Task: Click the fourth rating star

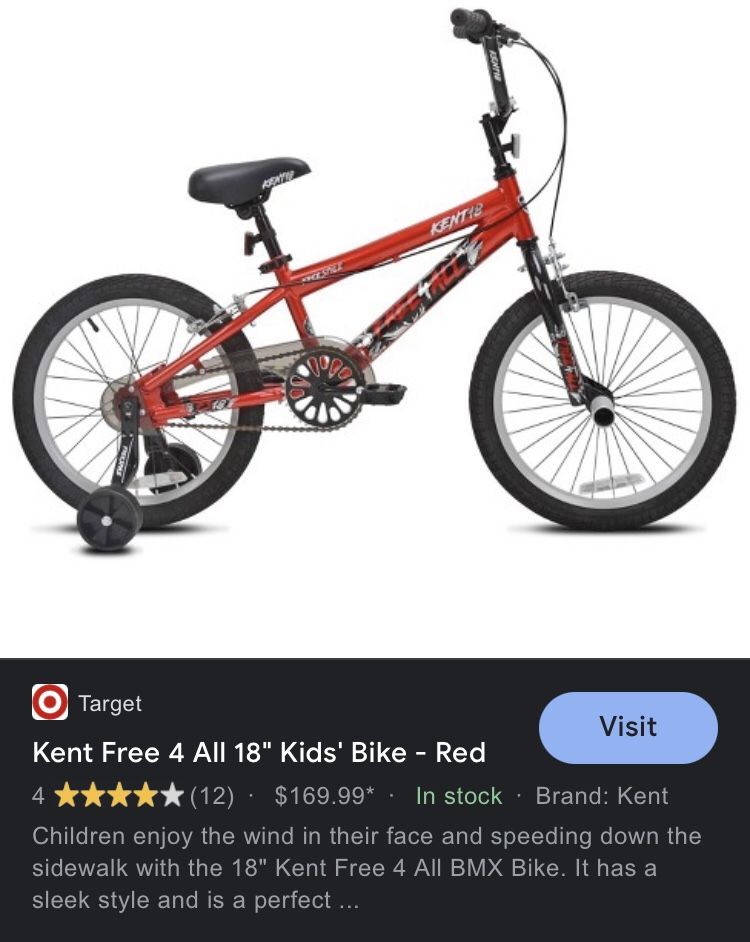Action: [143, 796]
